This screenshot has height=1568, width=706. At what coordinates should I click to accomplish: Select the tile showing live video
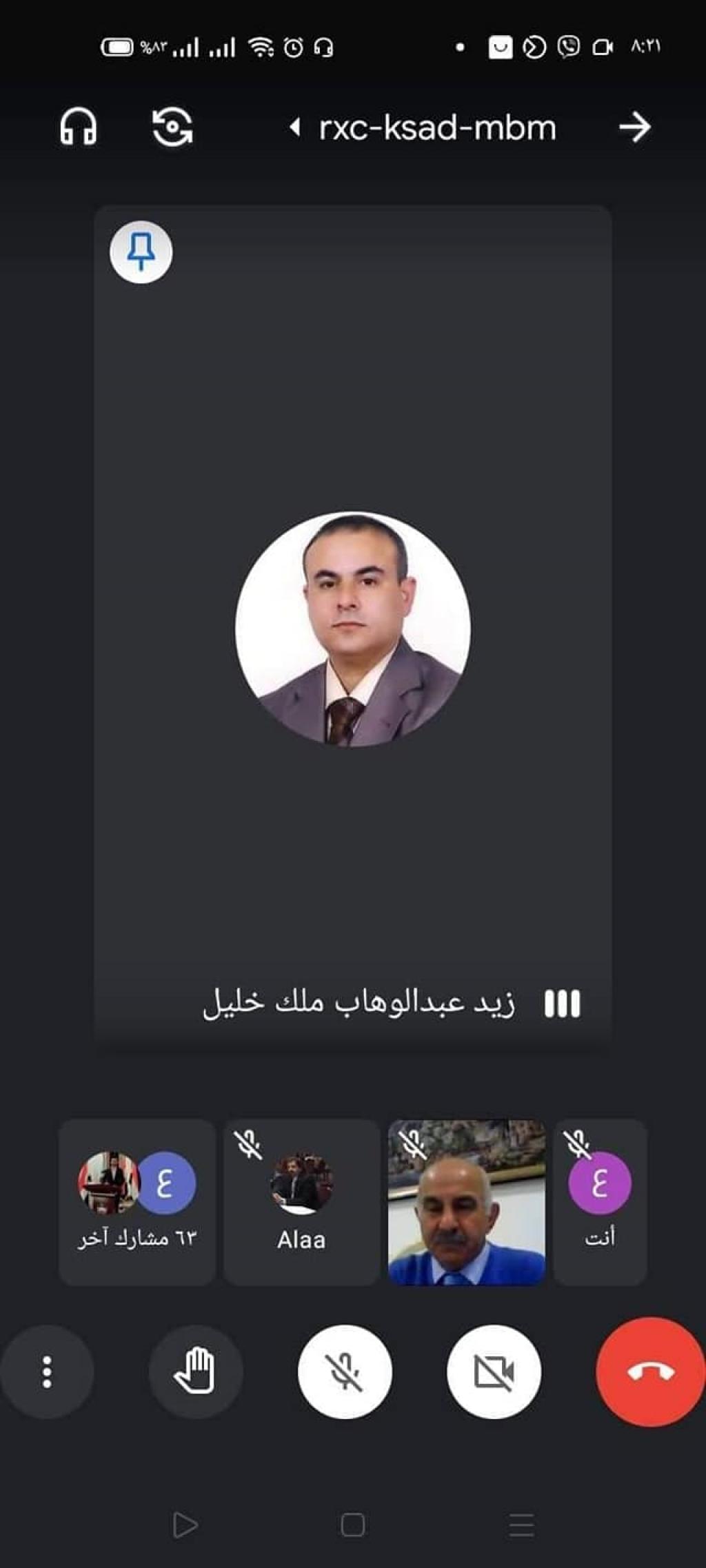point(467,1202)
